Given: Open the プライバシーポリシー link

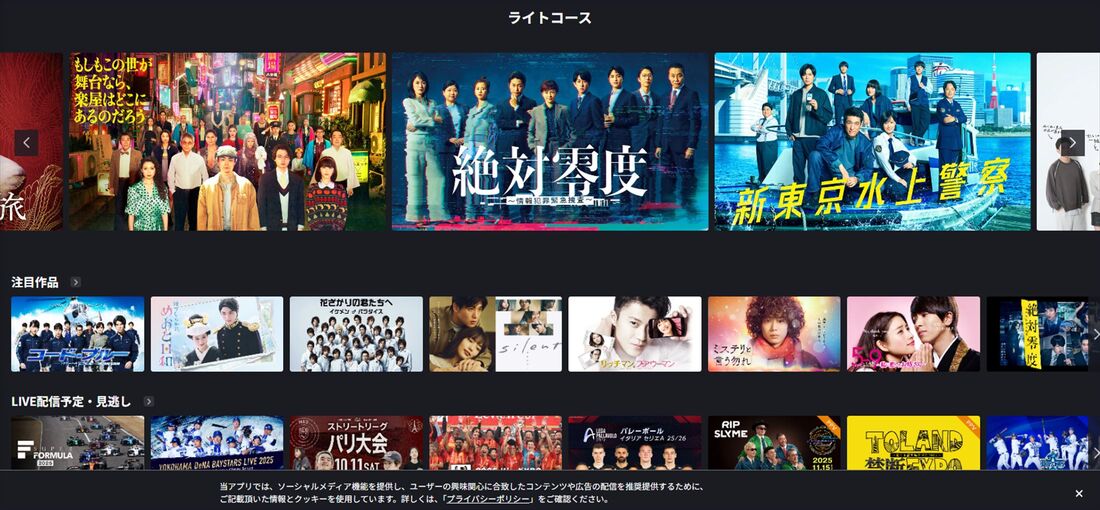Looking at the screenshot, I should pos(489,498).
